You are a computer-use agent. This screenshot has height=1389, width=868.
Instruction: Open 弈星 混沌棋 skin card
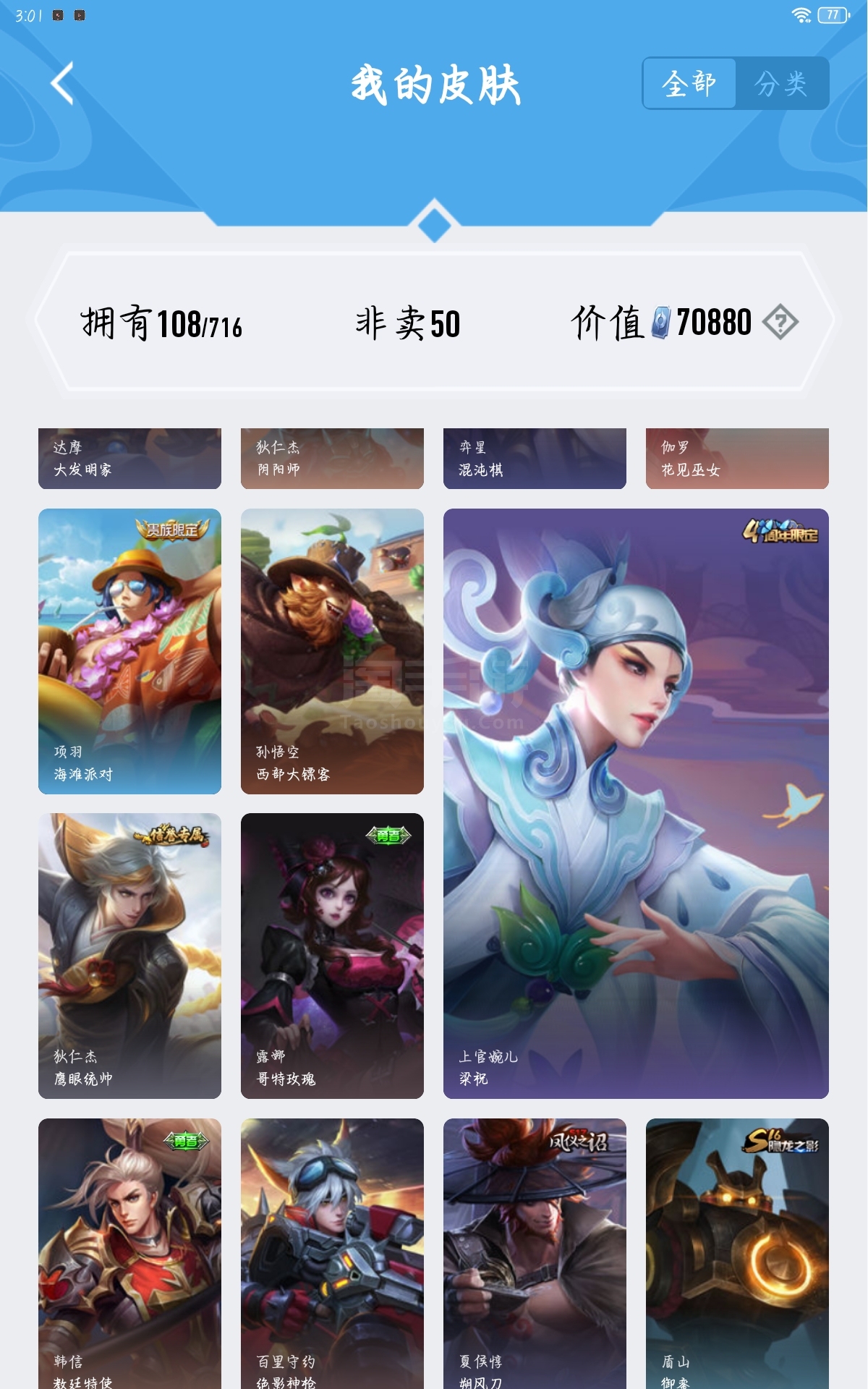535,459
